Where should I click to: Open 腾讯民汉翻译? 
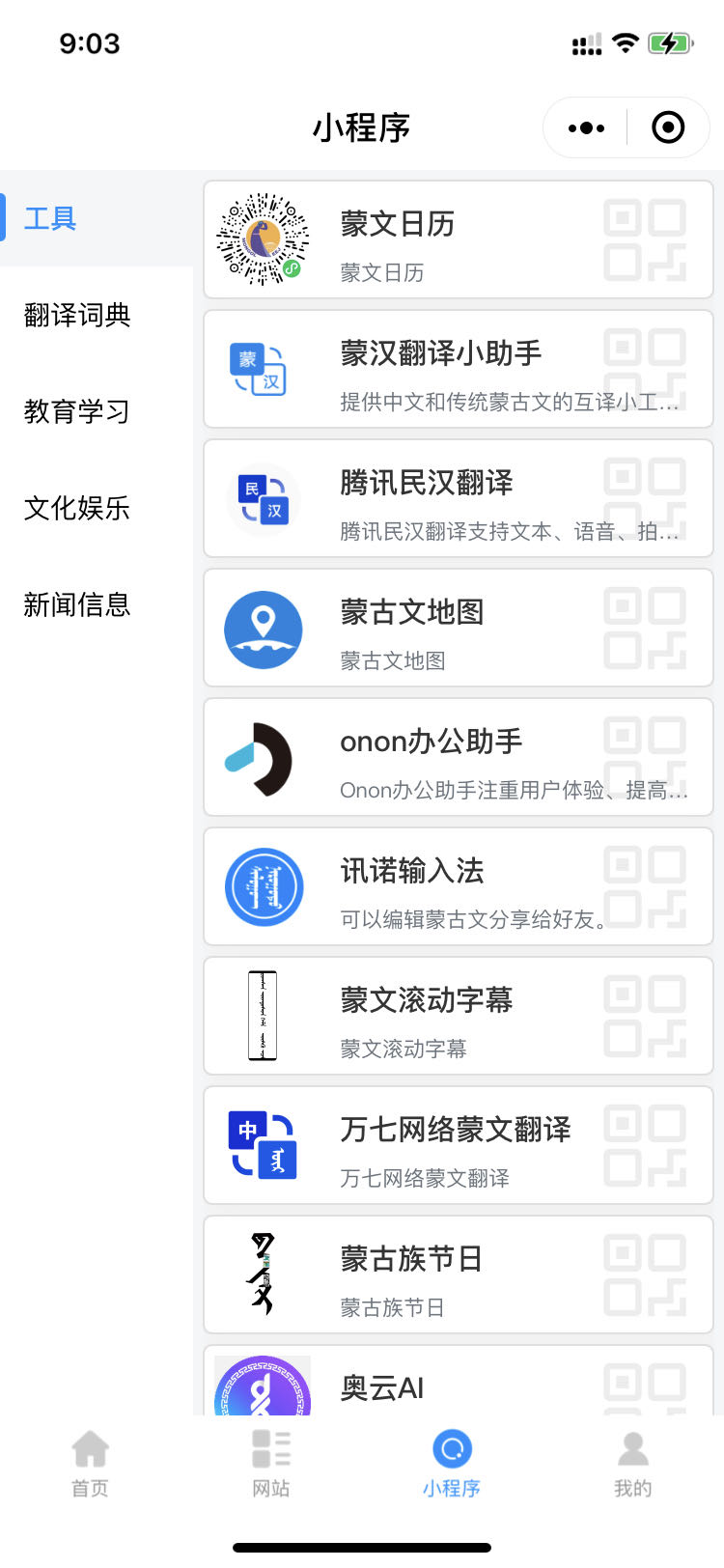[458, 498]
